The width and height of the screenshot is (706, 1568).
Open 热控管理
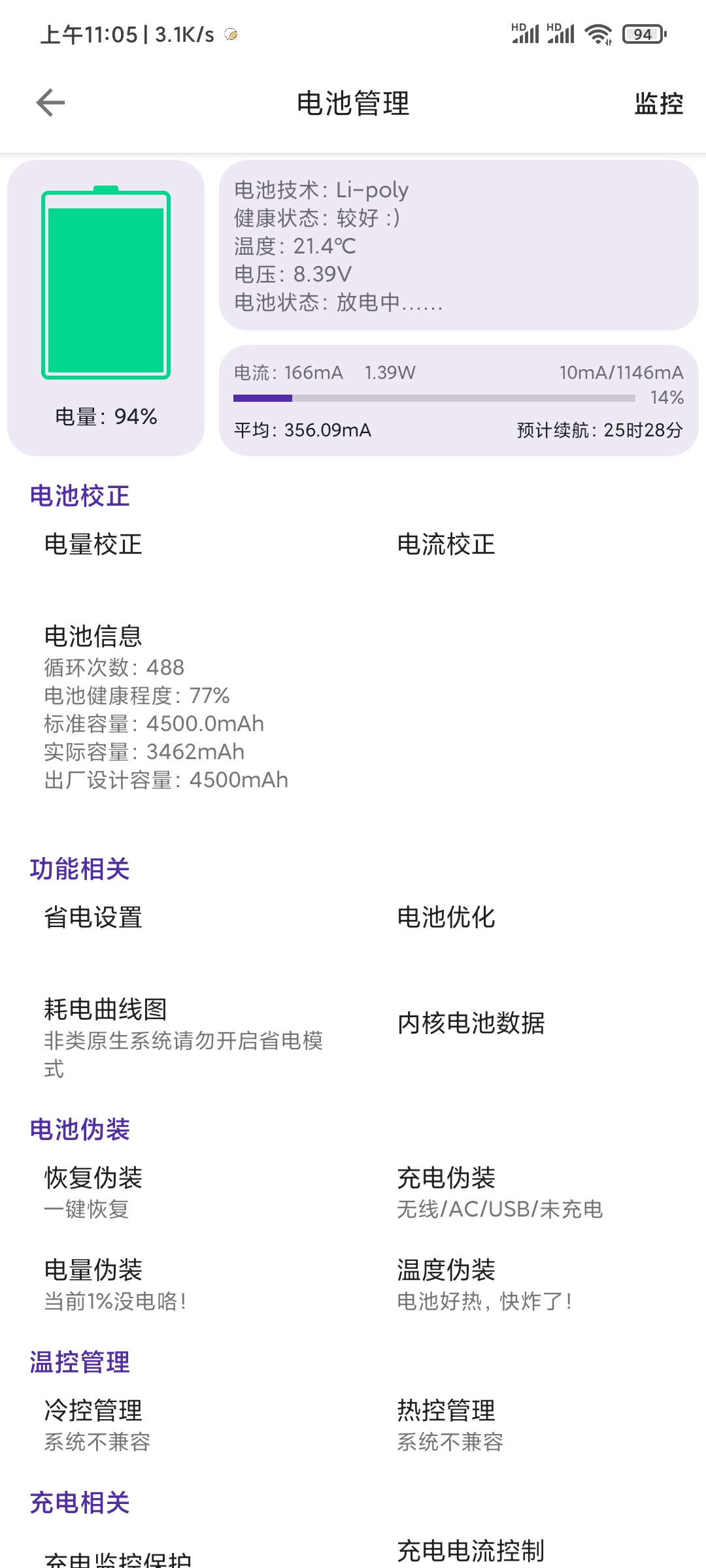(450, 1424)
